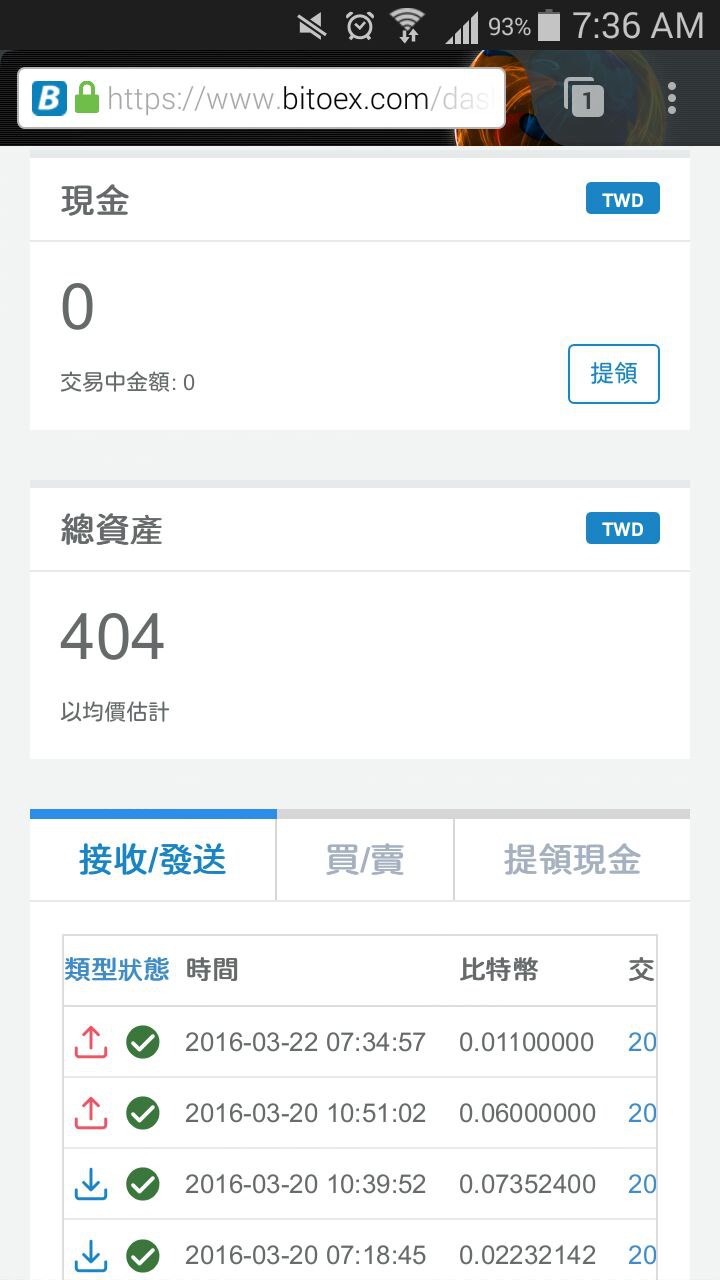Open the browser overflow menu
720x1280 pixels.
[672, 98]
